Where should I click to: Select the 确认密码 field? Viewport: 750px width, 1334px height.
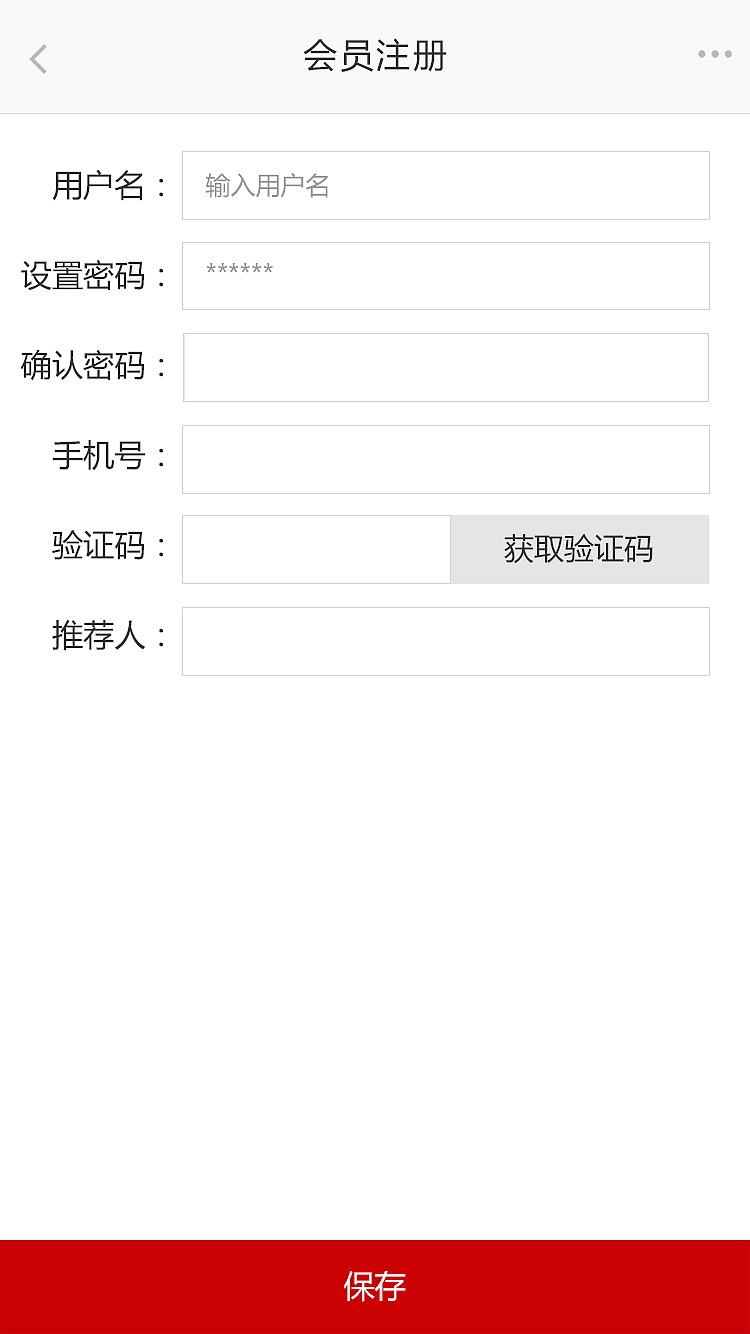click(x=445, y=367)
